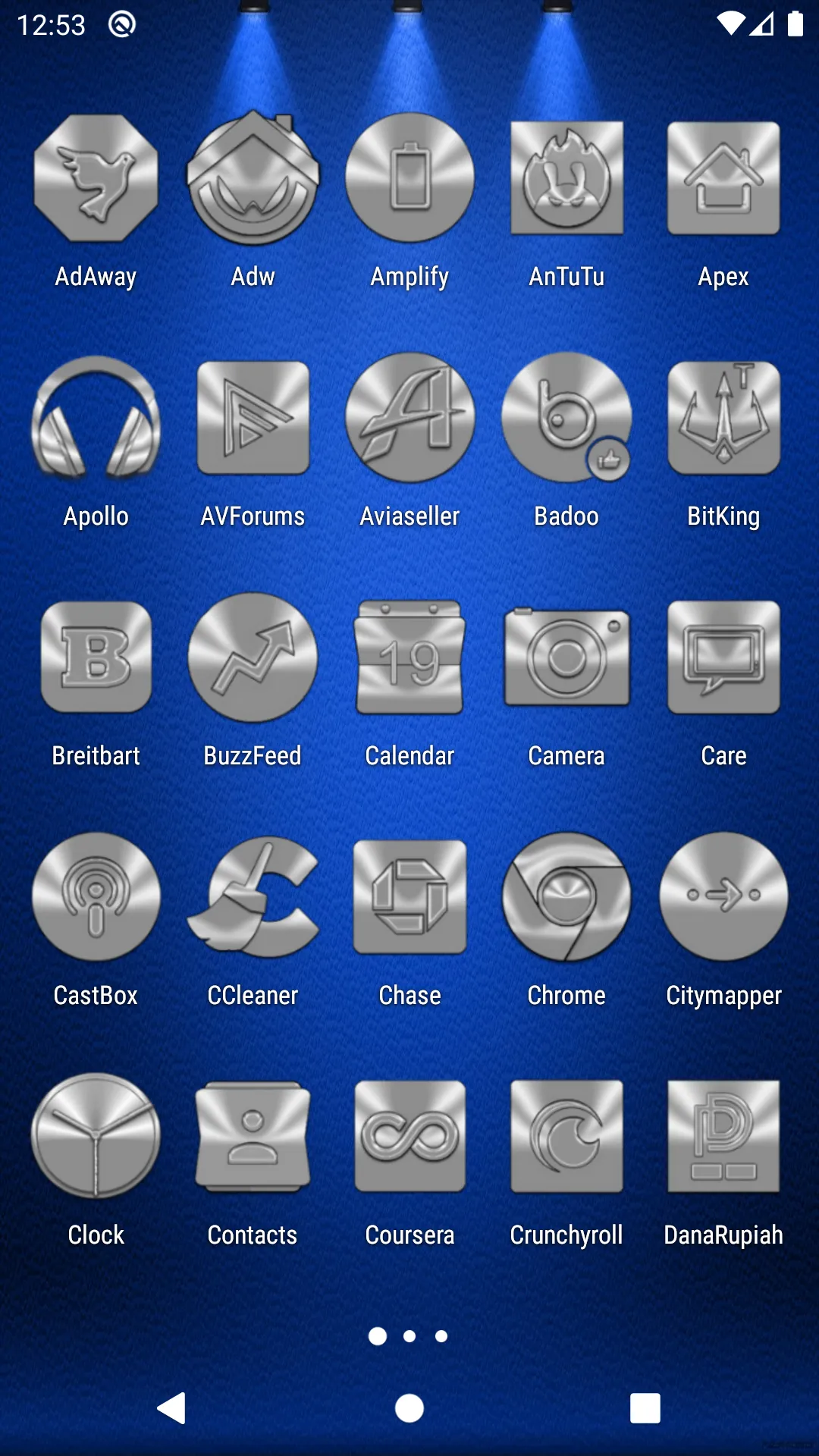Open Aviaseller app

pos(409,419)
